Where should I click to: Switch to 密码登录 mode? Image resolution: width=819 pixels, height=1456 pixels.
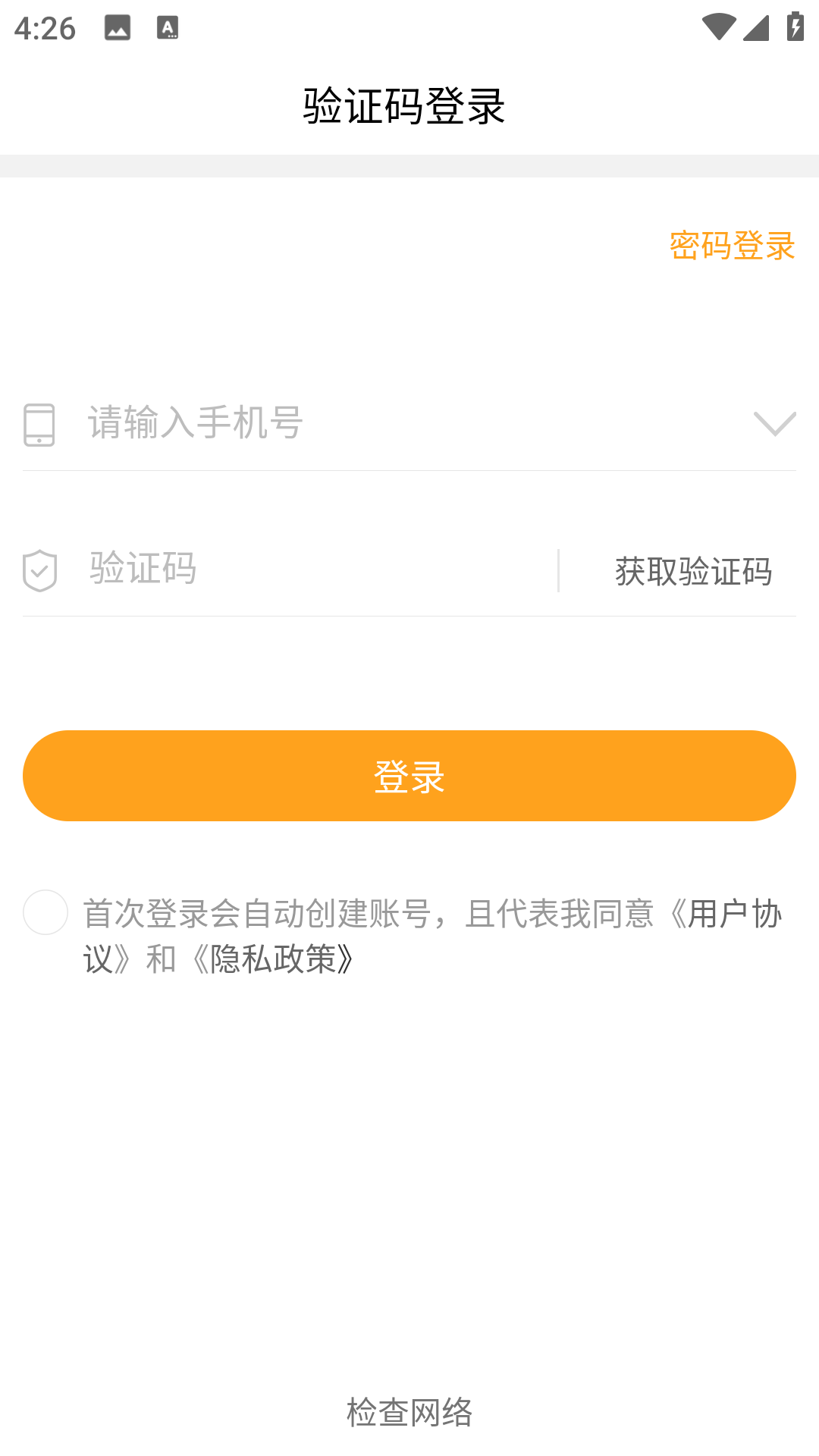731,246
